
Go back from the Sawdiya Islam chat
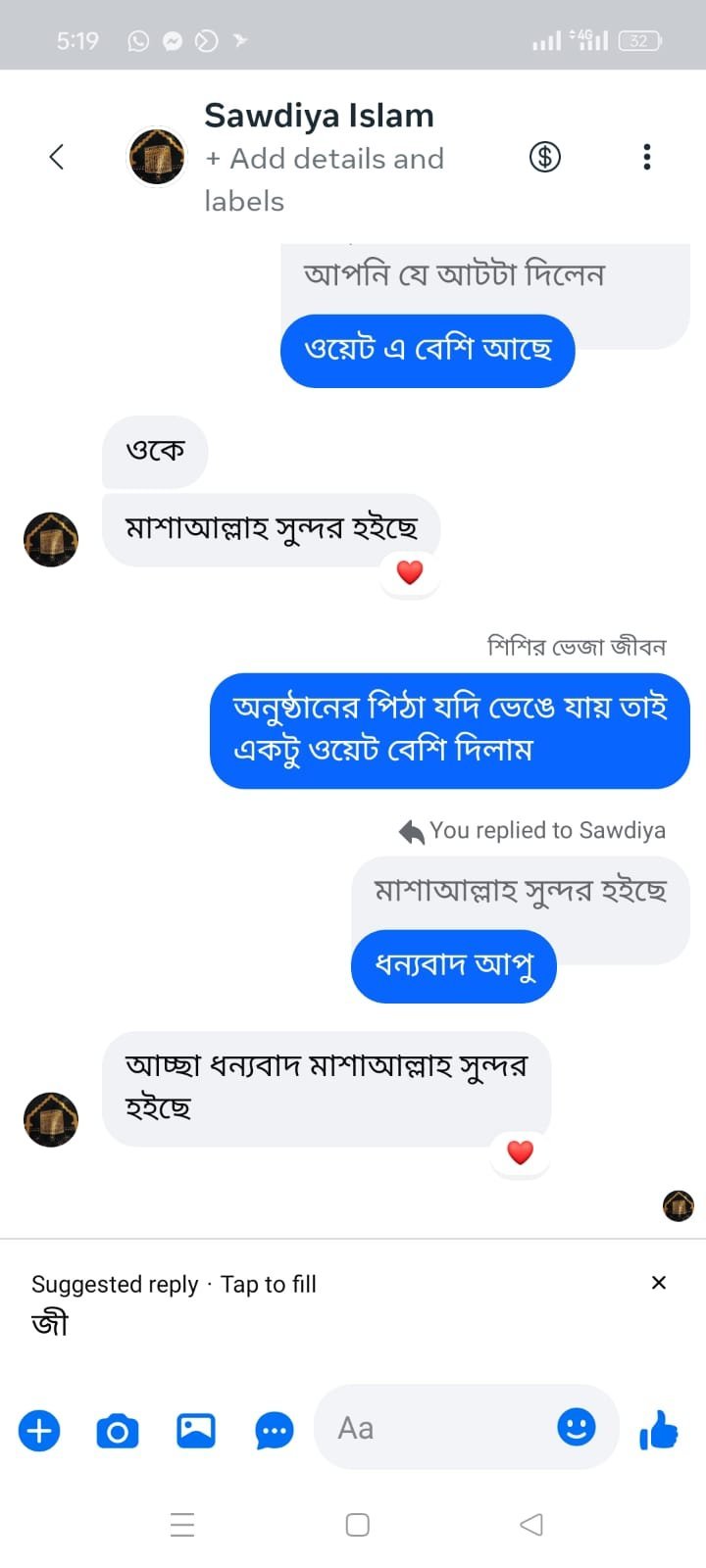(x=56, y=157)
